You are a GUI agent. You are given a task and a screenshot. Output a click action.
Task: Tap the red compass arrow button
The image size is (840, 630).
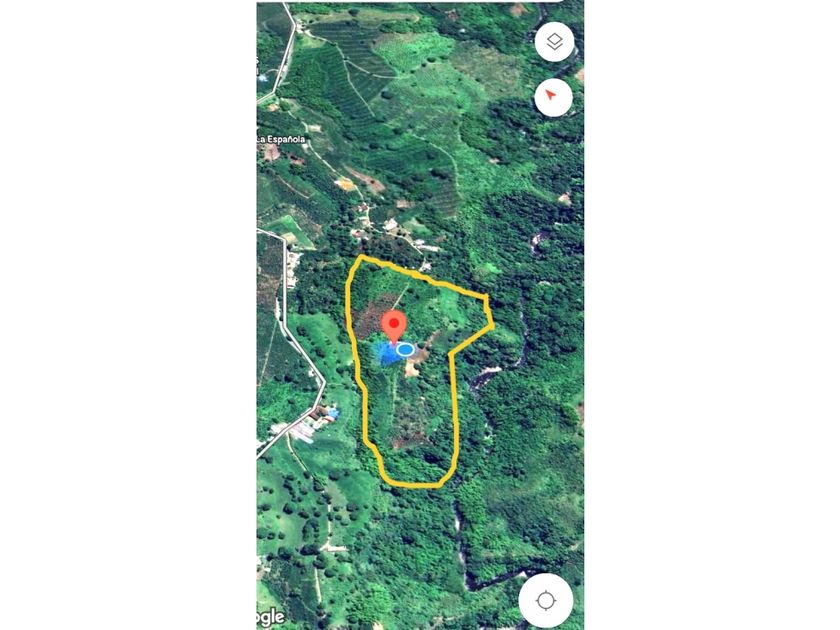553,97
